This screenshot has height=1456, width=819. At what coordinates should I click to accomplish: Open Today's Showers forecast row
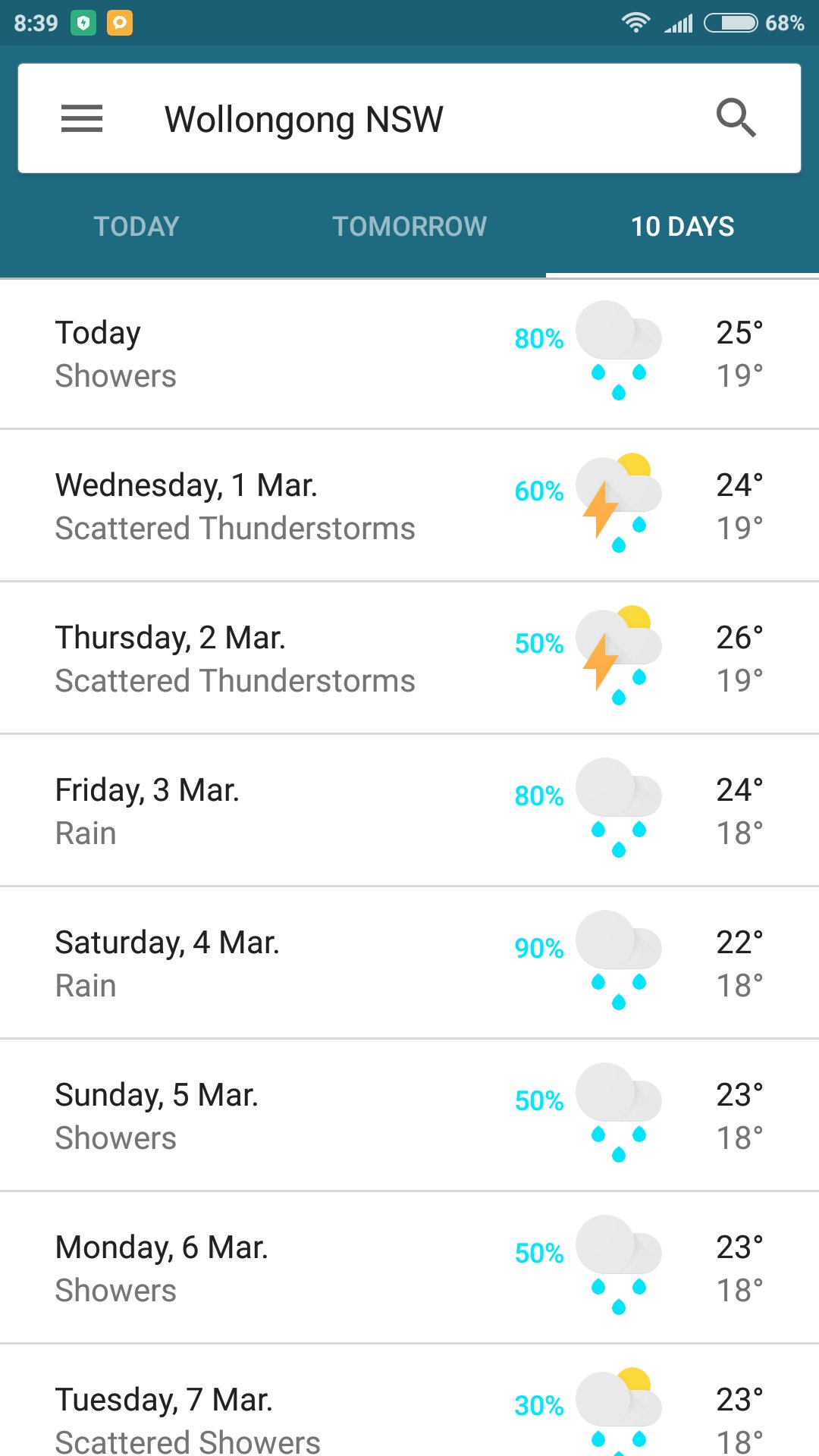point(409,354)
